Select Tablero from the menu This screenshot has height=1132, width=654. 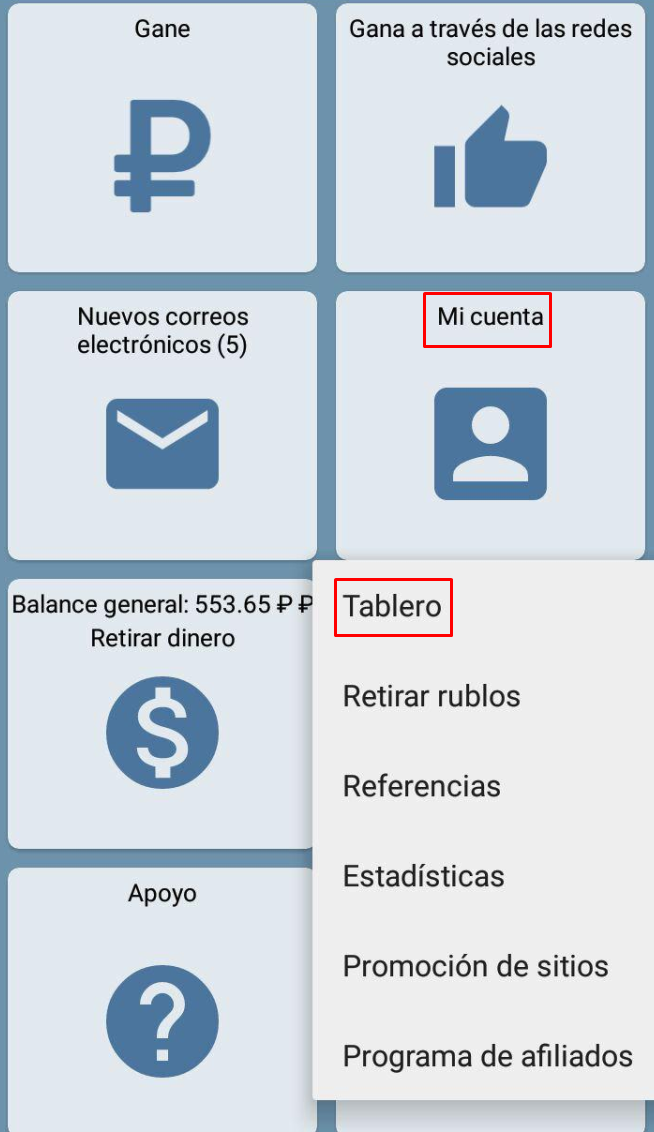coord(392,607)
